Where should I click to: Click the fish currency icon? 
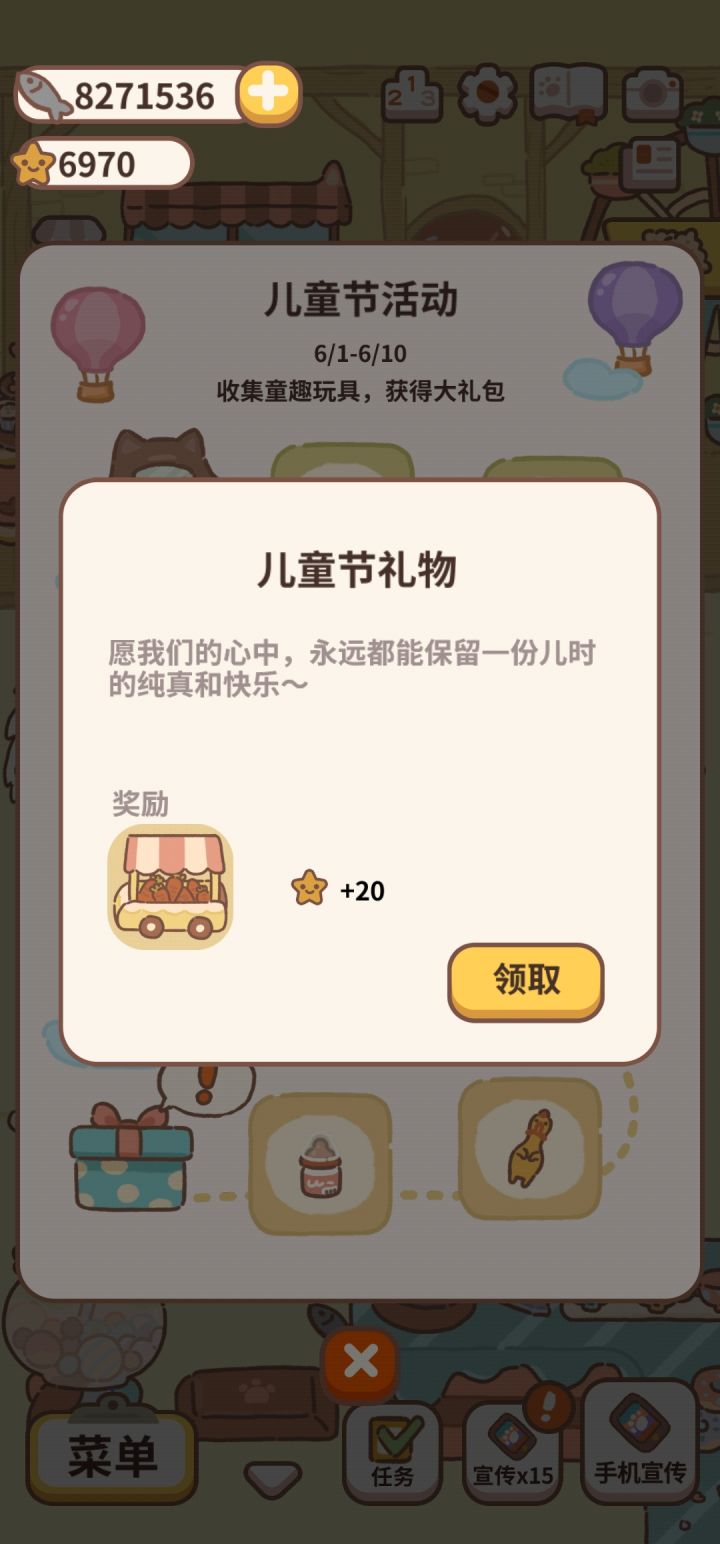(x=38, y=92)
